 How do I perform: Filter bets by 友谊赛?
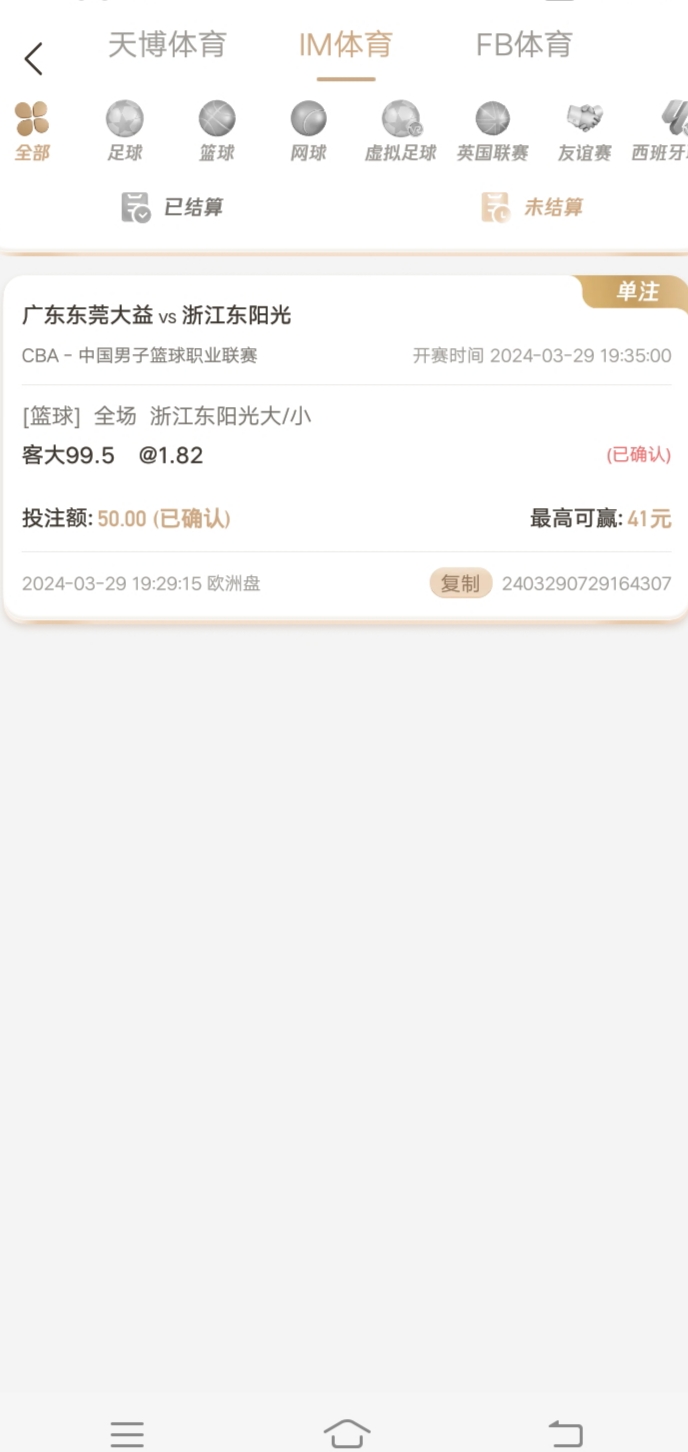point(584,131)
